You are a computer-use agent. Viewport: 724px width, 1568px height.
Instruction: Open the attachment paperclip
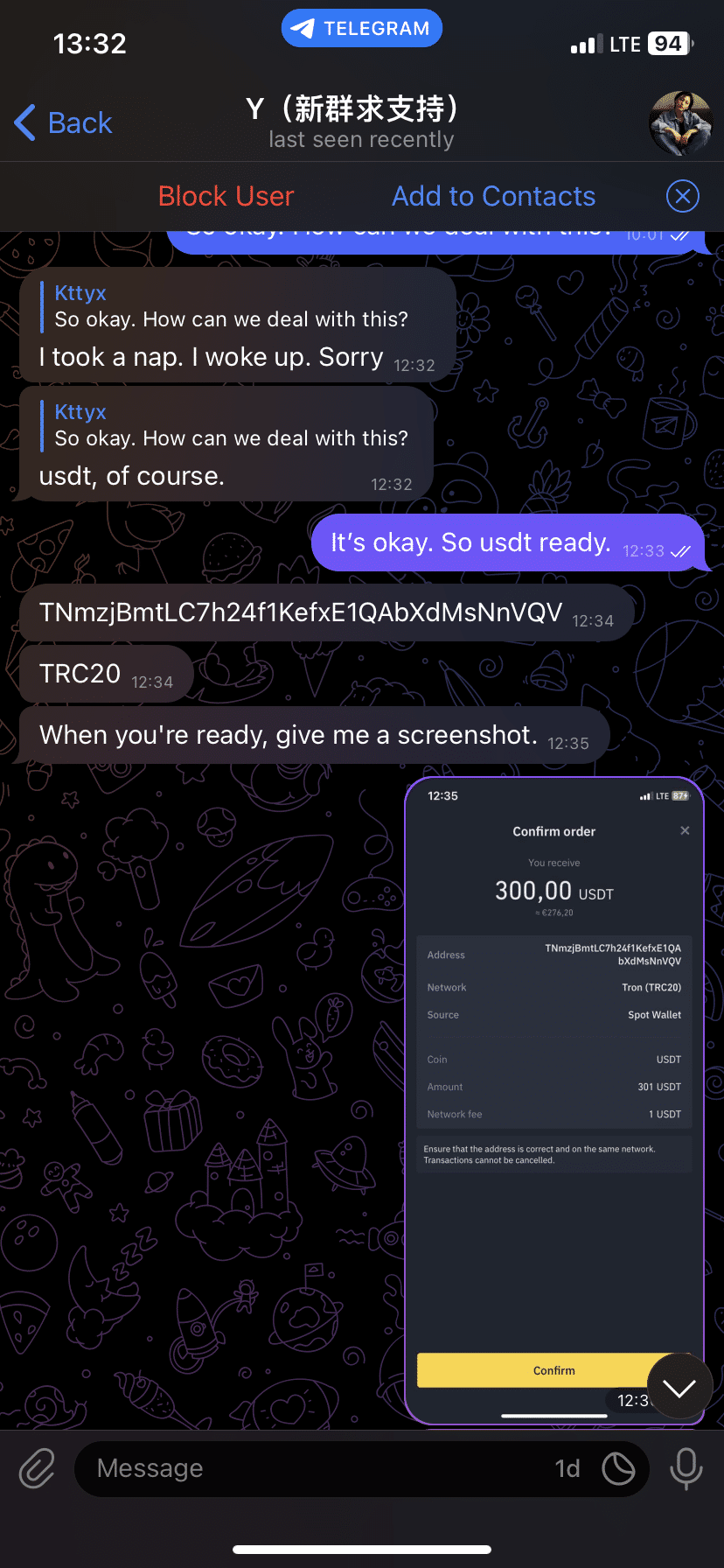click(x=37, y=1468)
